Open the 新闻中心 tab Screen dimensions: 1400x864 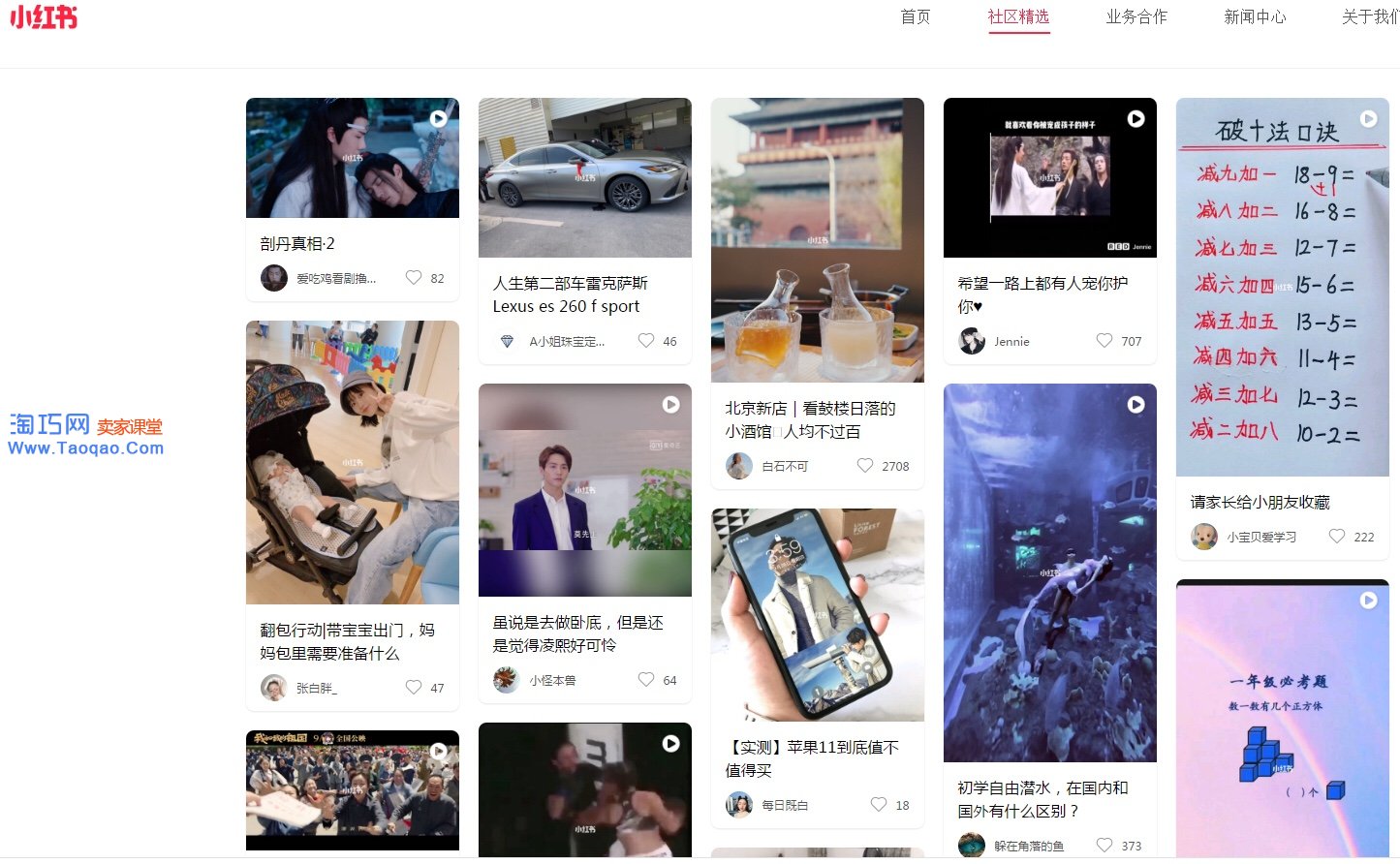[x=1255, y=16]
